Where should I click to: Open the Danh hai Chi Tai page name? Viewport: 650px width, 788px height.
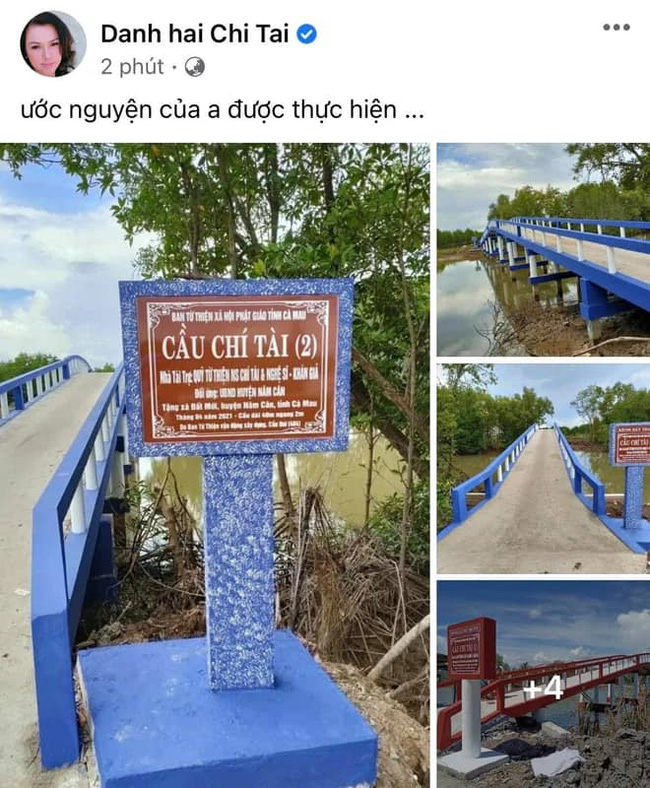point(196,33)
